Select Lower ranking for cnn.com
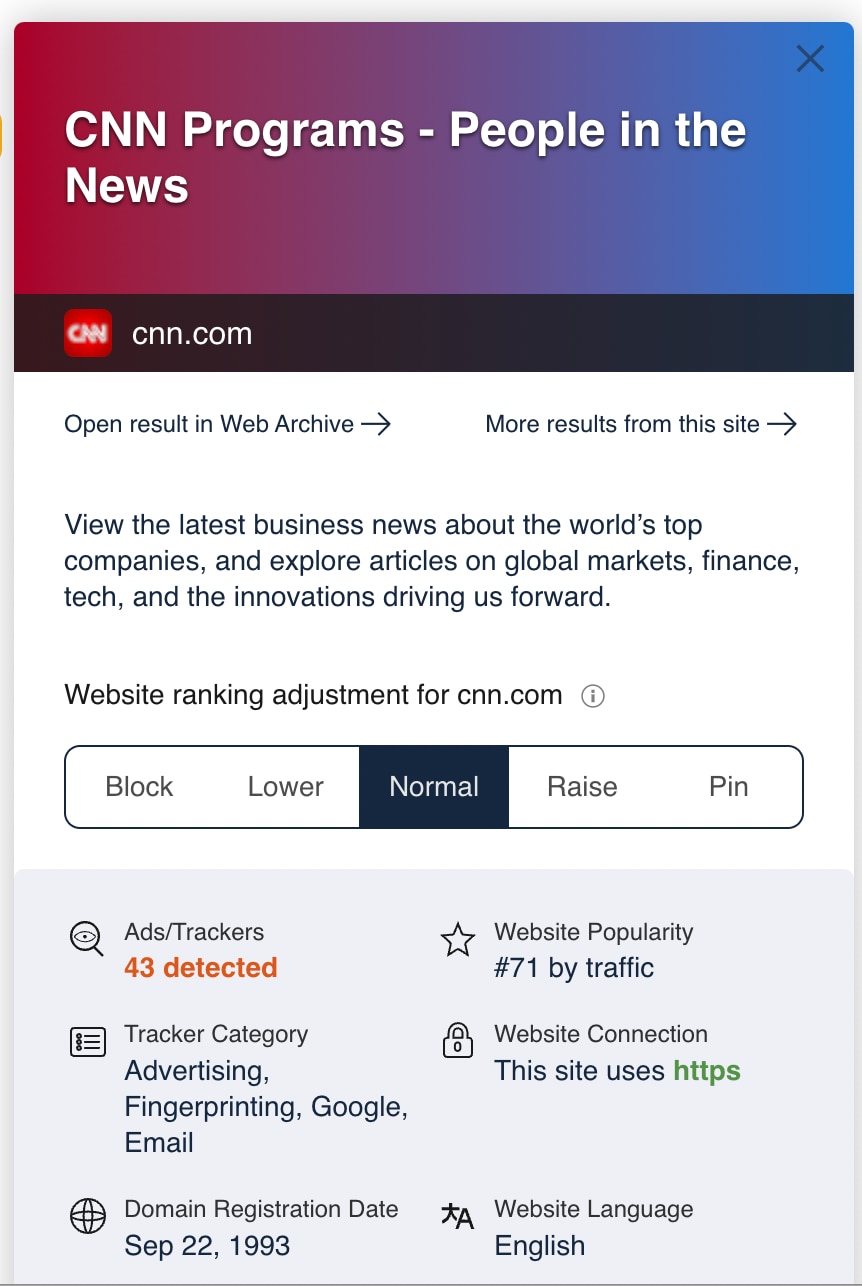Viewport: 862px width, 1286px height. pyautogui.click(x=285, y=787)
